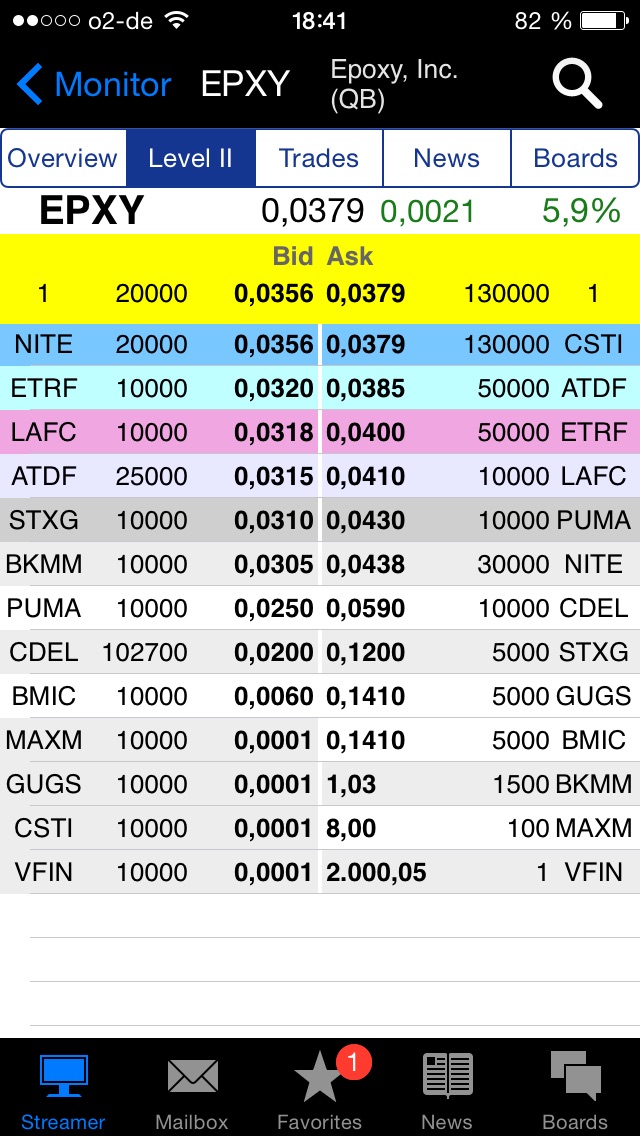The width and height of the screenshot is (640, 1136).
Task: Switch to the Boards segment for EPXY
Action: tap(575, 158)
